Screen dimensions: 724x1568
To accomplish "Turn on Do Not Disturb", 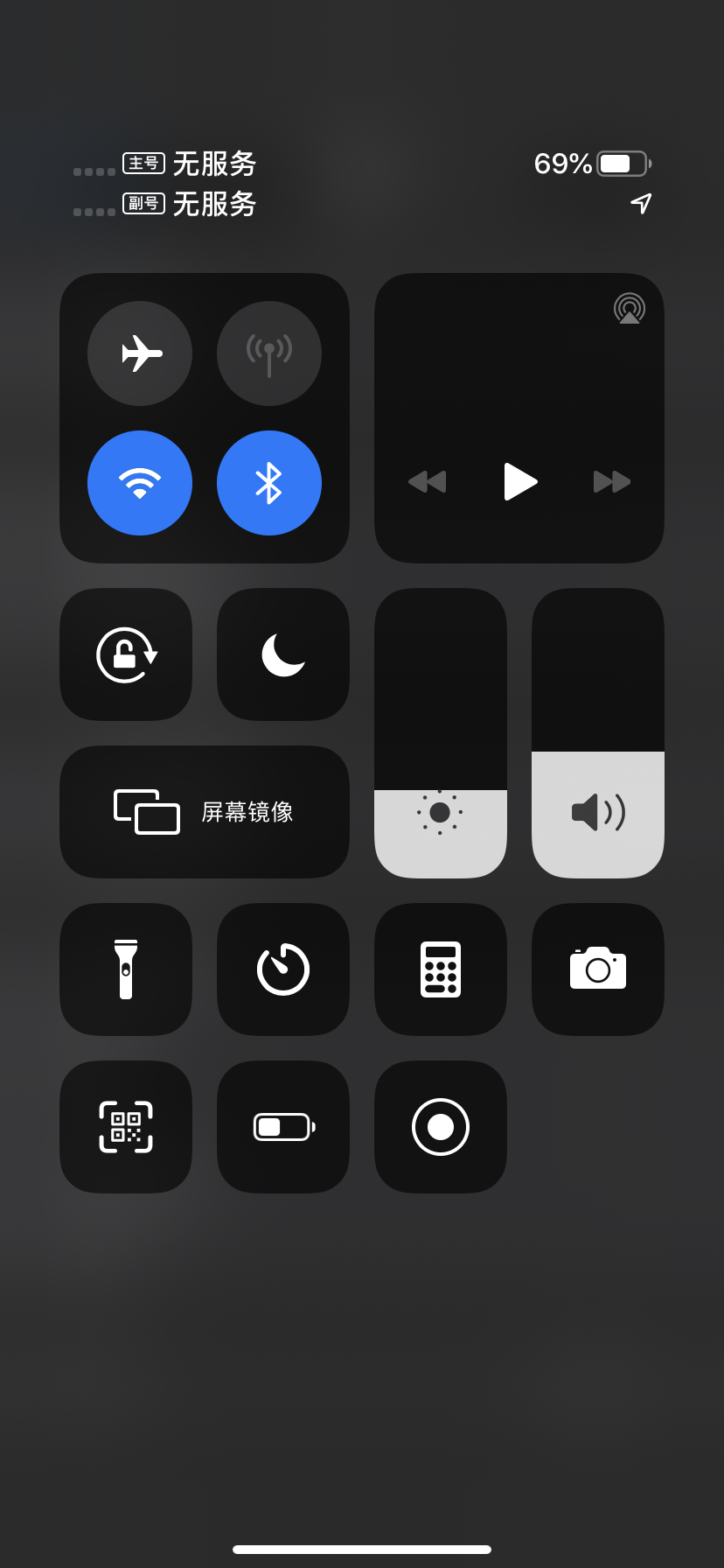I will (283, 654).
